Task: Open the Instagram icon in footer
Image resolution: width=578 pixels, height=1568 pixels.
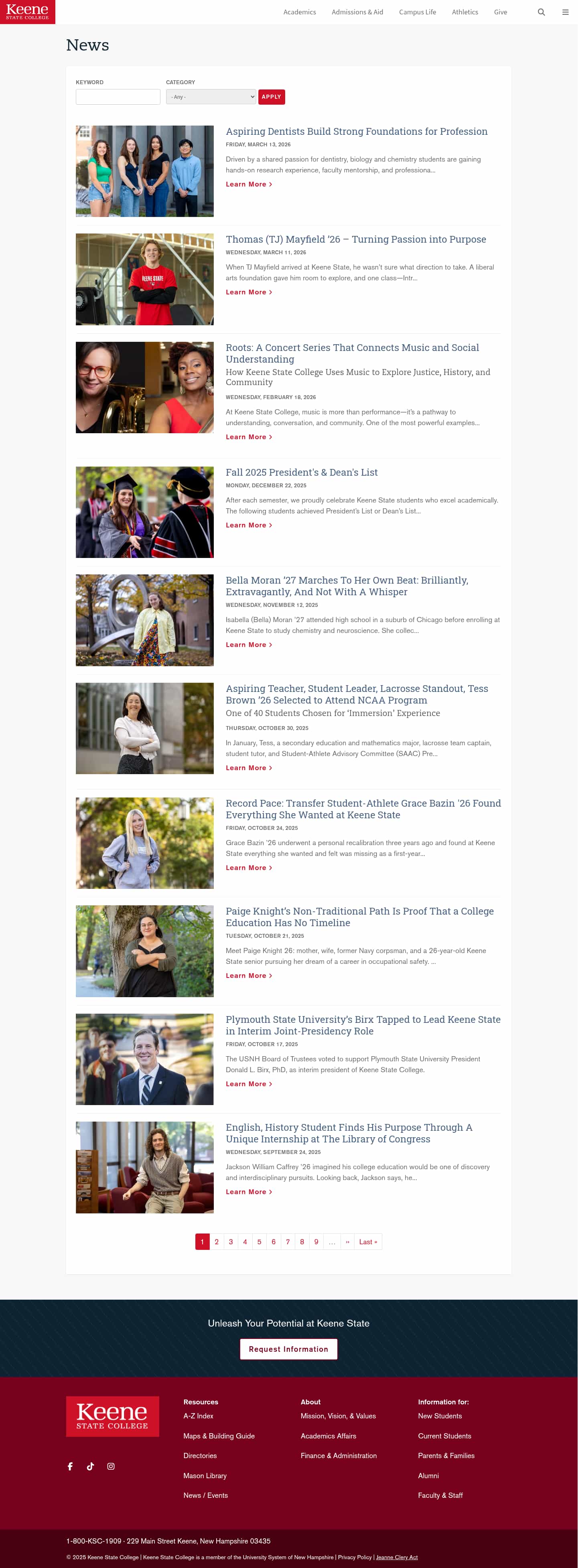Action: coord(111,1467)
